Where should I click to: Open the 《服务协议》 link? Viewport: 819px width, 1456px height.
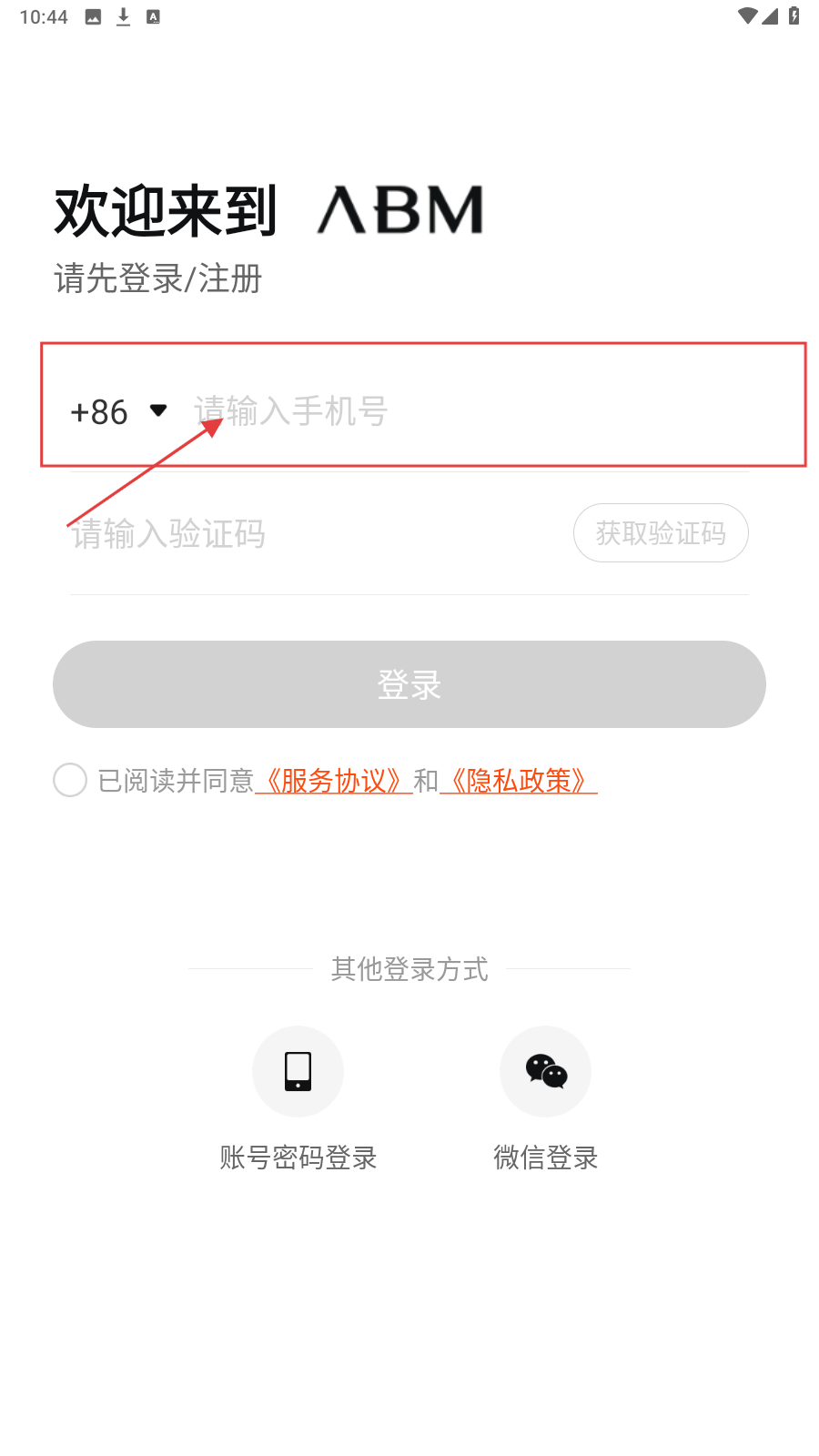pyautogui.click(x=334, y=781)
